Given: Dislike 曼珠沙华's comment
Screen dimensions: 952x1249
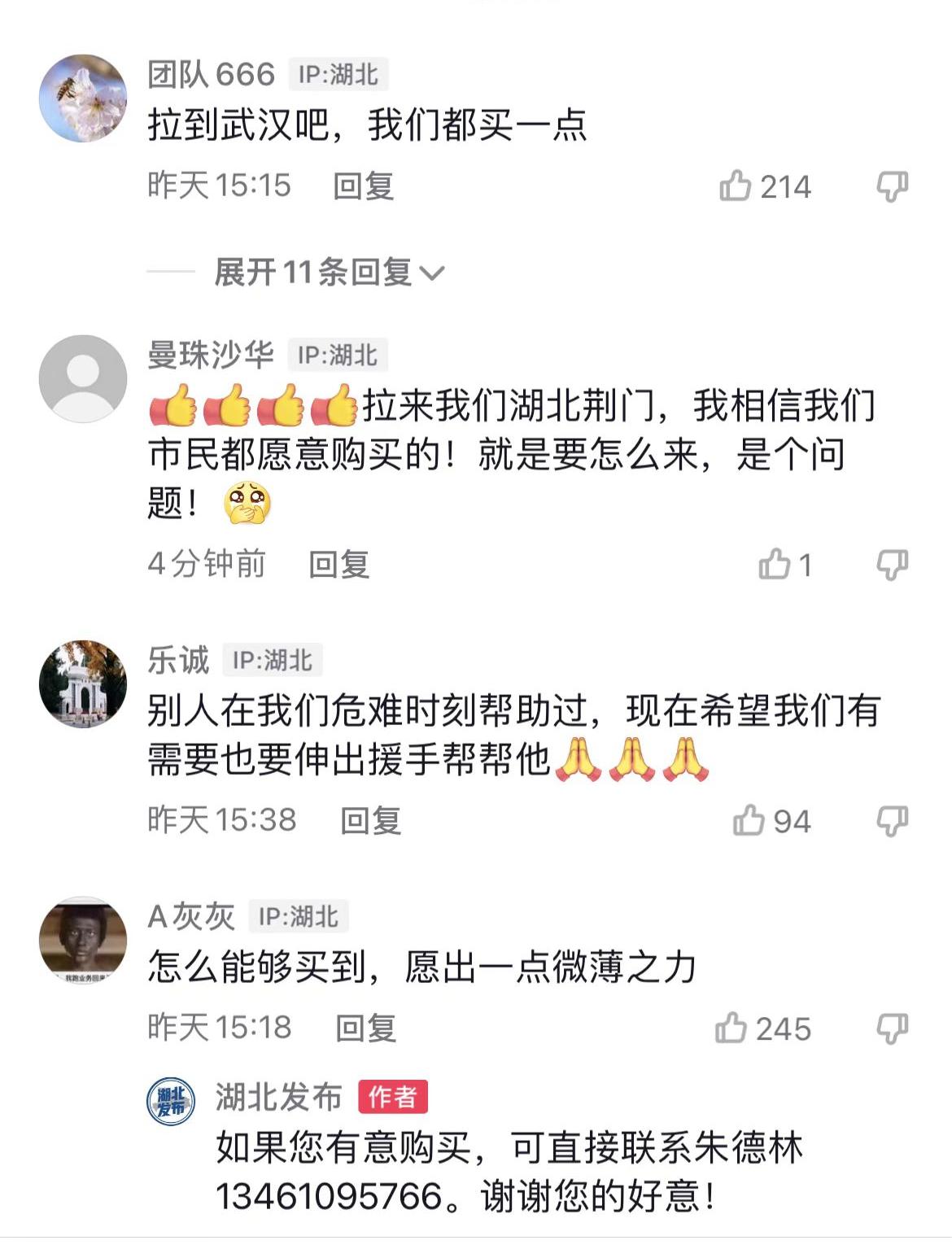Looking at the screenshot, I should pyautogui.click(x=892, y=564).
